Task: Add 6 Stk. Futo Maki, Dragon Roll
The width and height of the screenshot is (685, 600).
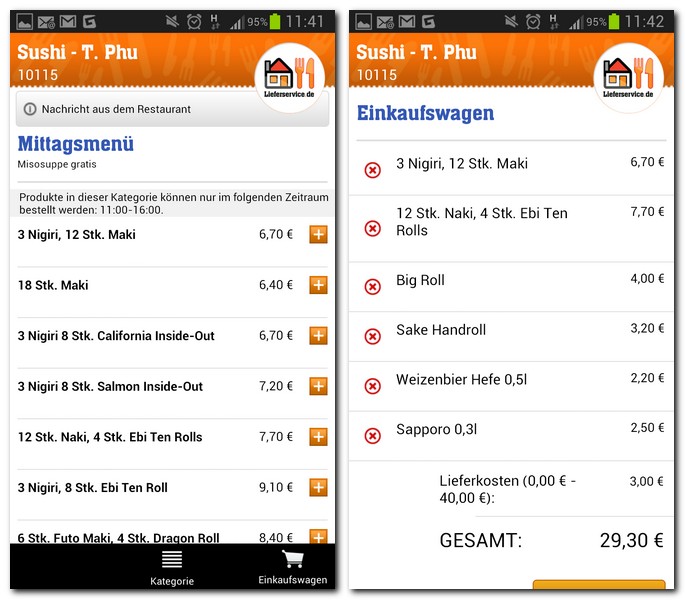Action: (x=318, y=537)
